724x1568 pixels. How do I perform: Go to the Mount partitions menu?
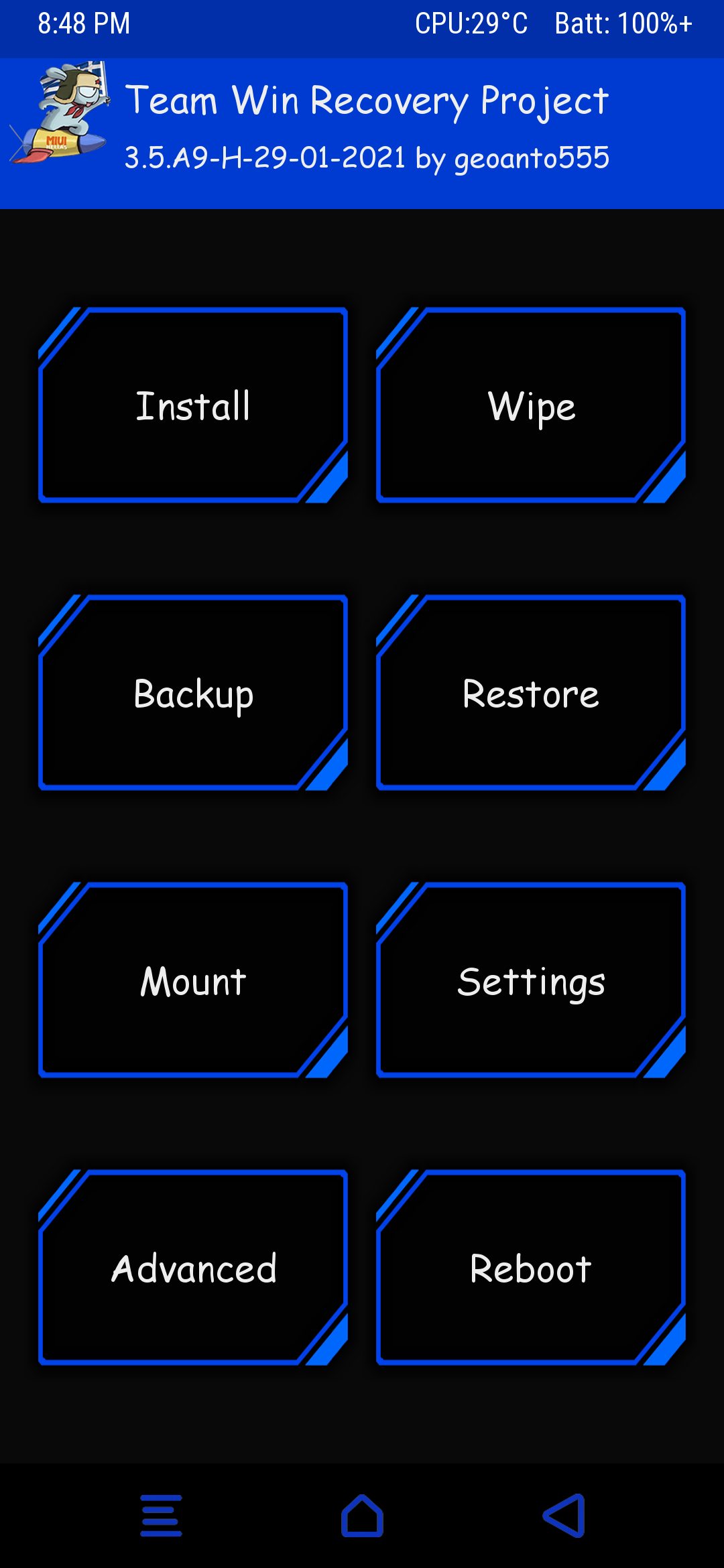click(x=193, y=980)
